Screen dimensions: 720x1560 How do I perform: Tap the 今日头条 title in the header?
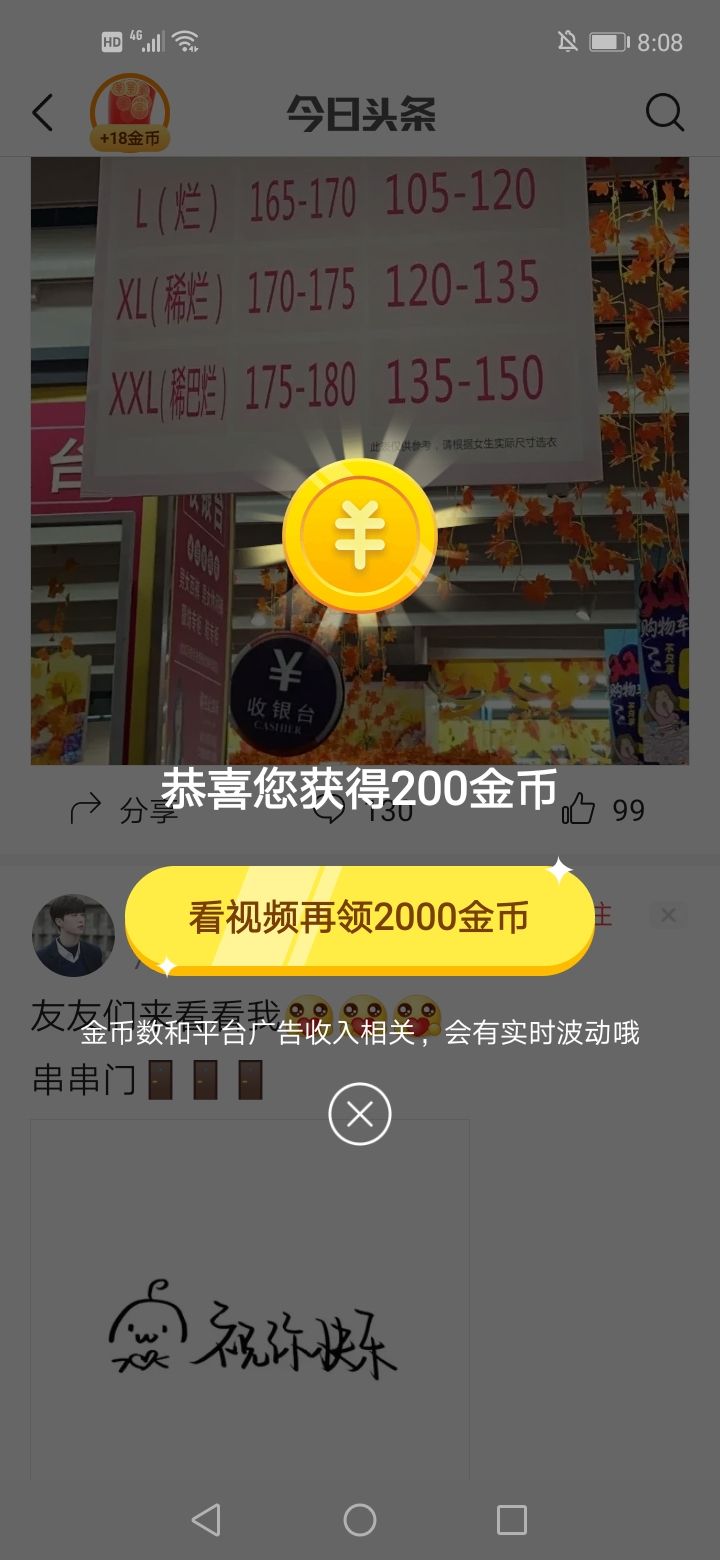click(x=360, y=114)
